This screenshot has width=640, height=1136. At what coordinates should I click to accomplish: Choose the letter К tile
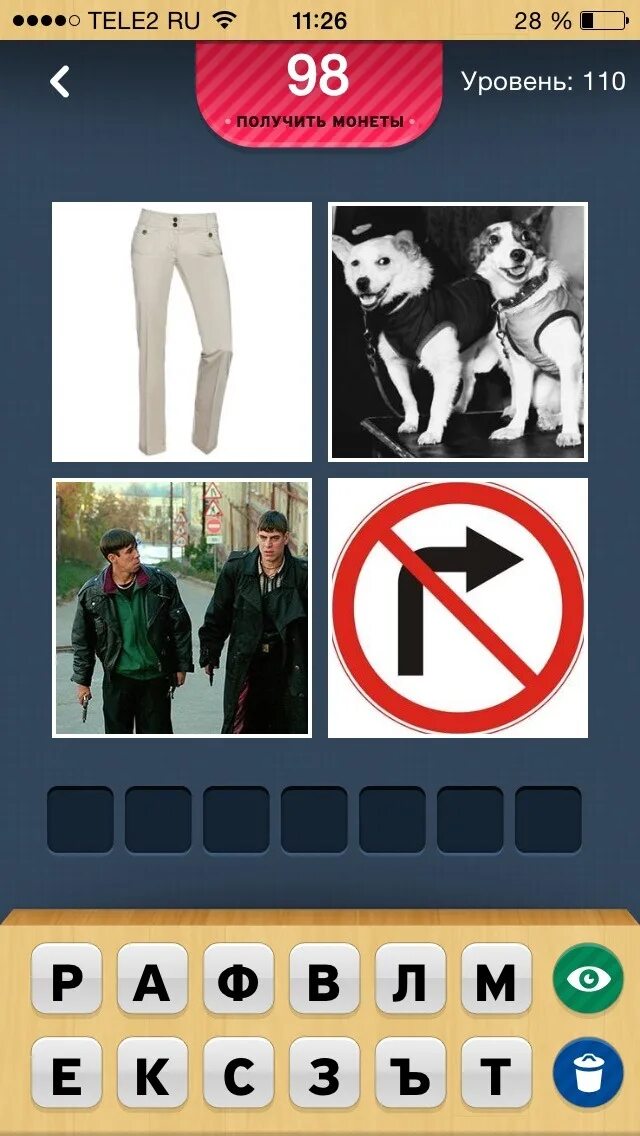point(152,1077)
